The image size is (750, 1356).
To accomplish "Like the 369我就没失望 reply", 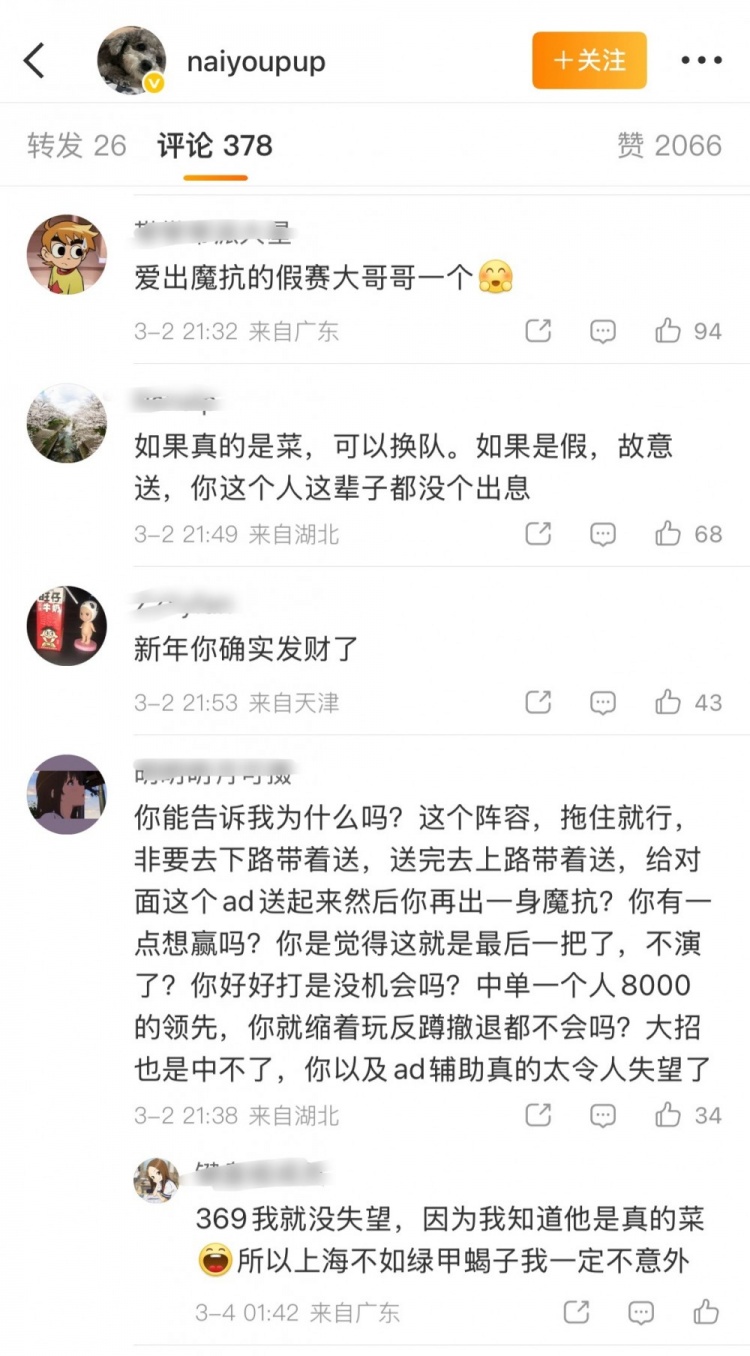I will pyautogui.click(x=706, y=1311).
